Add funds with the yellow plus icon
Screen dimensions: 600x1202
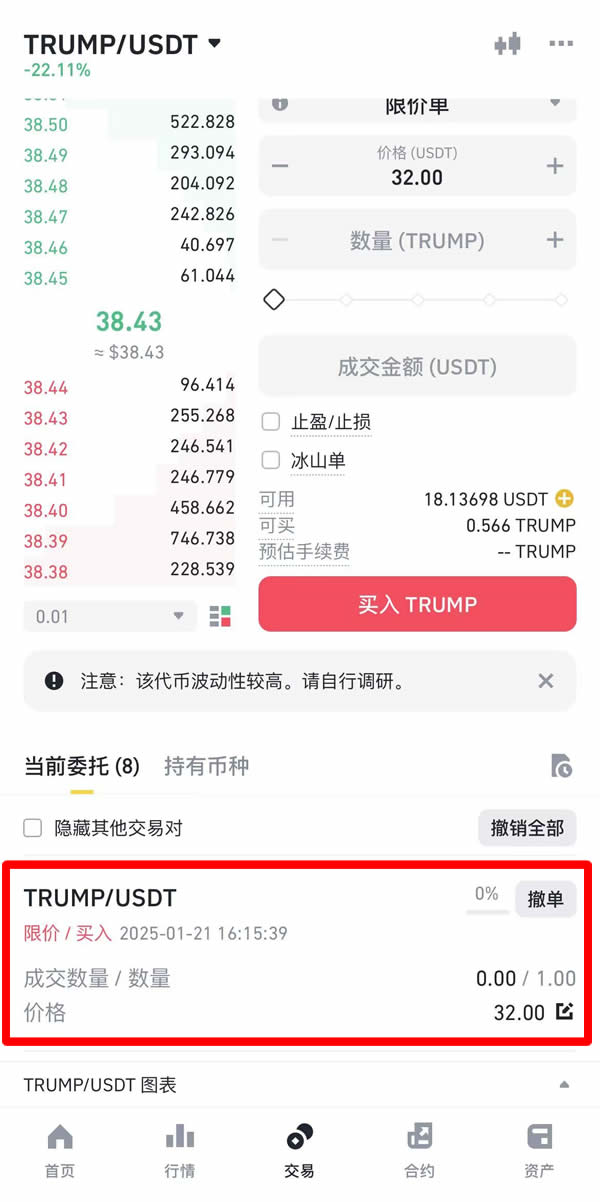564,499
